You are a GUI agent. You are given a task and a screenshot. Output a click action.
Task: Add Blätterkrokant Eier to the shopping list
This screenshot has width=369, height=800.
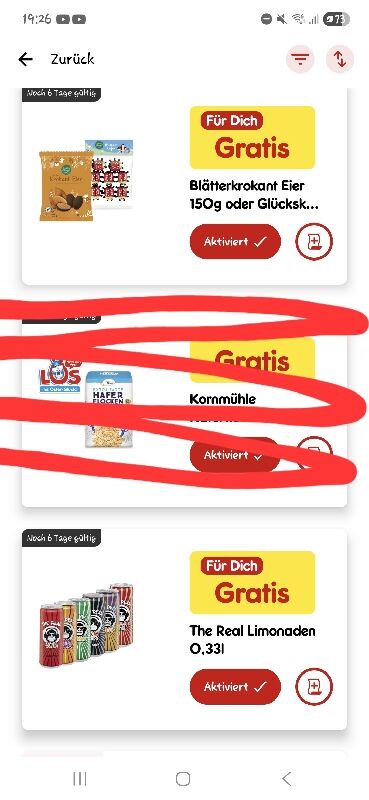tap(314, 242)
